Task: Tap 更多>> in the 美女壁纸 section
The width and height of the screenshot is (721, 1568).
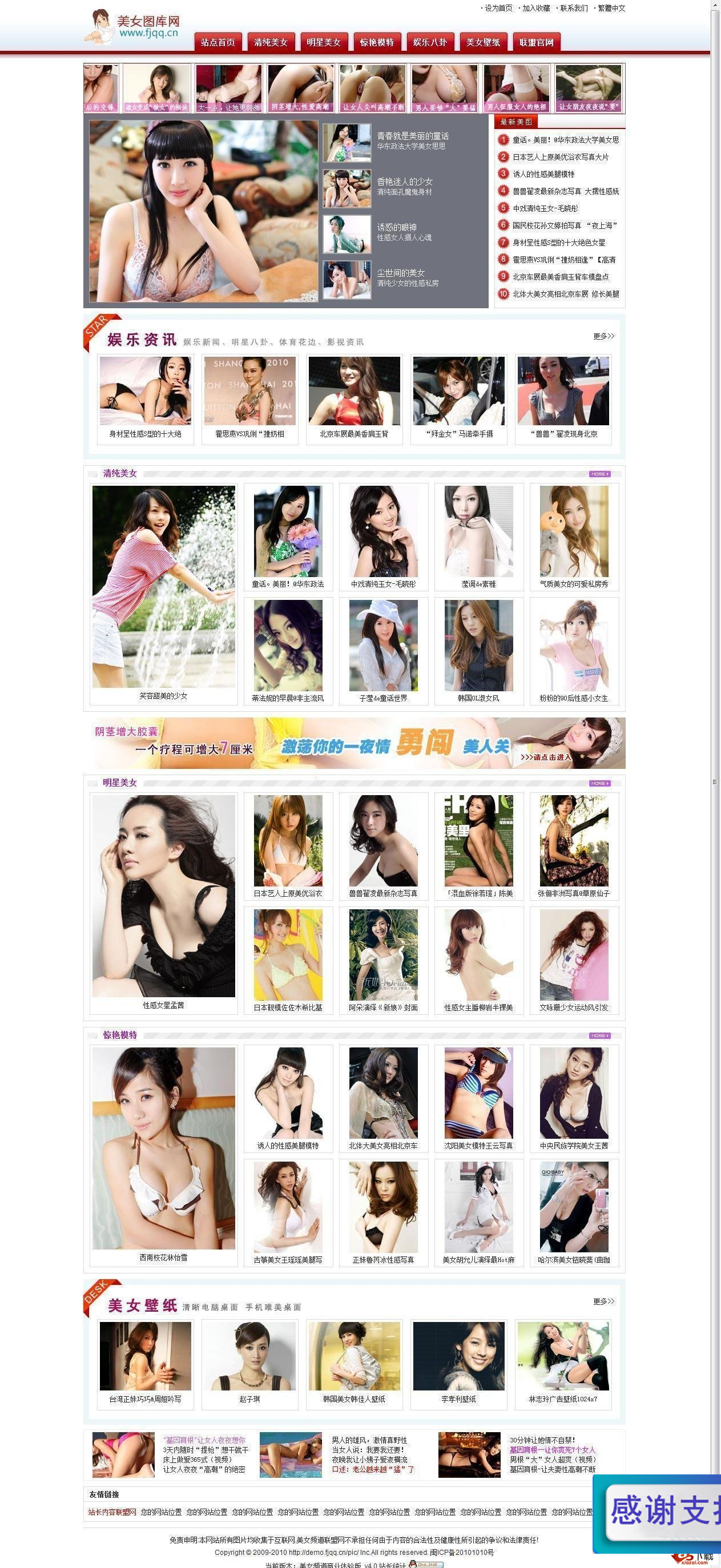Action: 603,1301
